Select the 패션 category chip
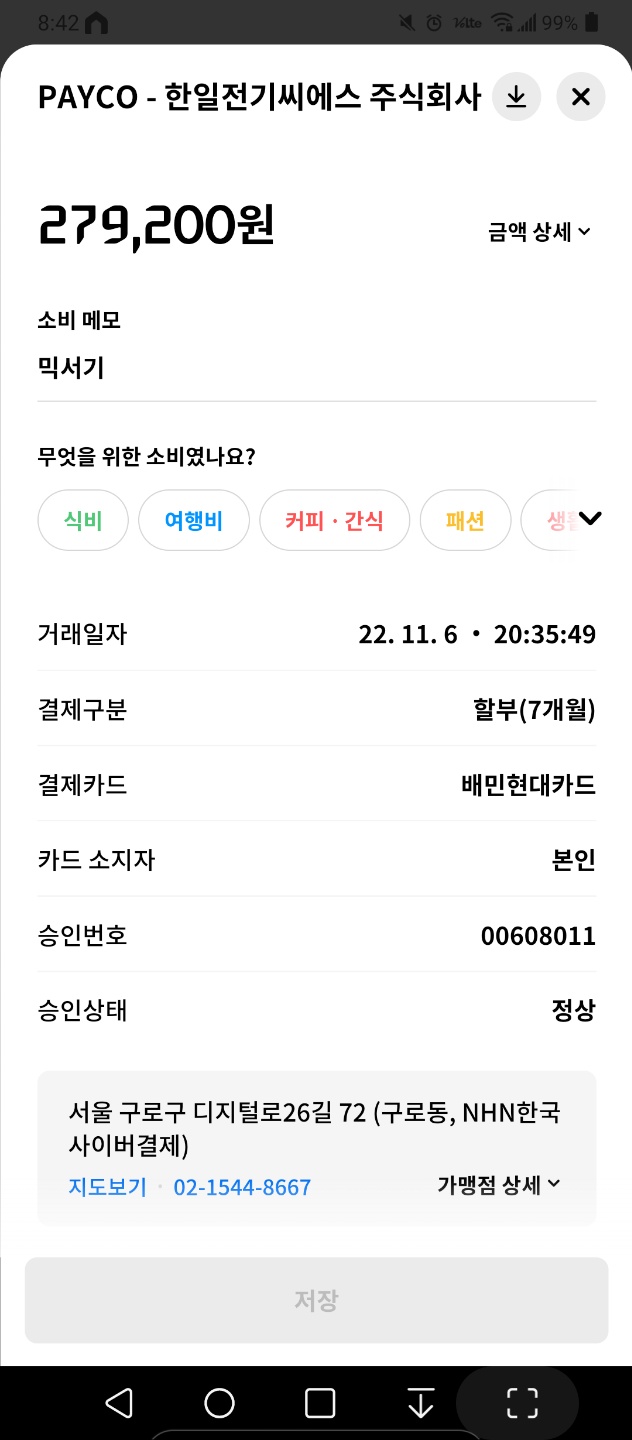 tap(465, 521)
